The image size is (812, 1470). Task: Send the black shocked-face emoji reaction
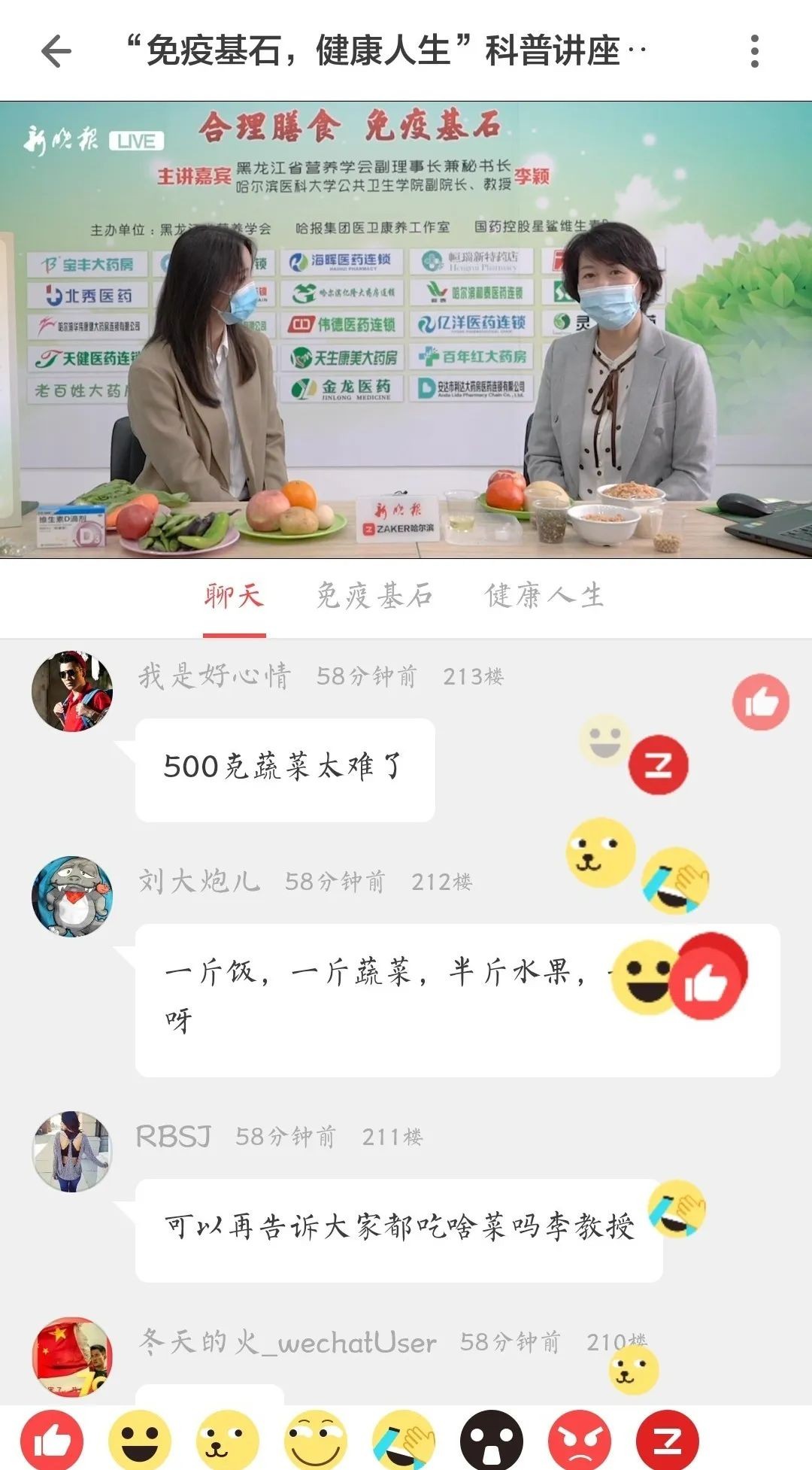pos(492,1439)
